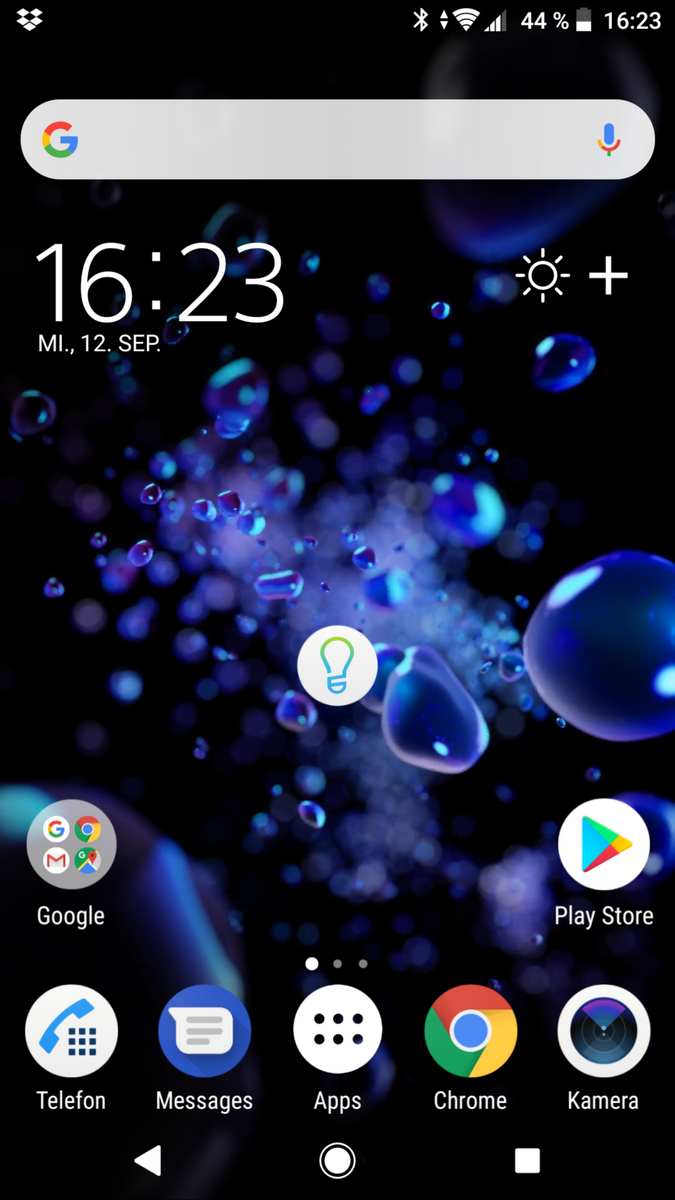
Task: Launch the Messages app
Action: pyautogui.click(x=204, y=1031)
